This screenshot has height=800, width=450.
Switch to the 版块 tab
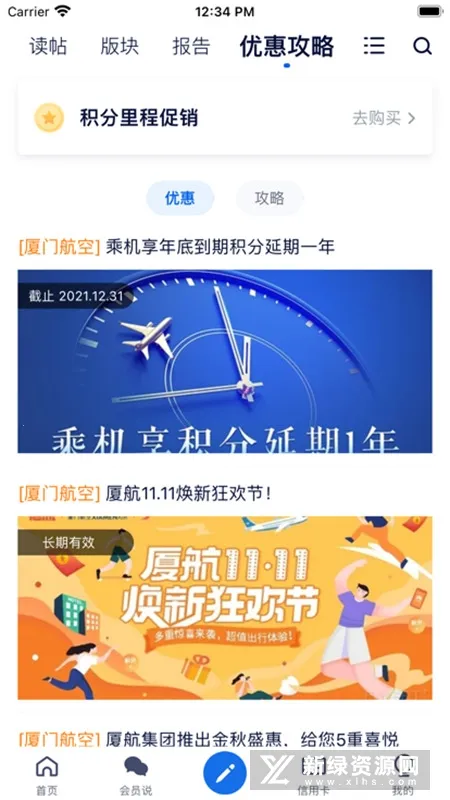pyautogui.click(x=119, y=46)
